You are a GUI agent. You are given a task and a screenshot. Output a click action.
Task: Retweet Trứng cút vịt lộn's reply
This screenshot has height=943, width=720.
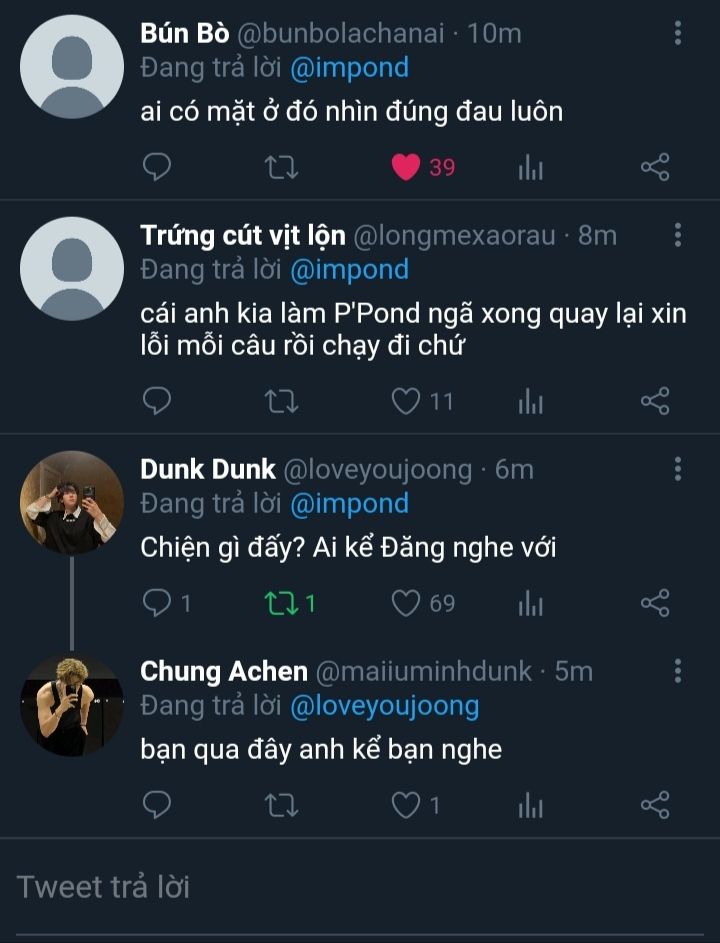click(x=281, y=402)
